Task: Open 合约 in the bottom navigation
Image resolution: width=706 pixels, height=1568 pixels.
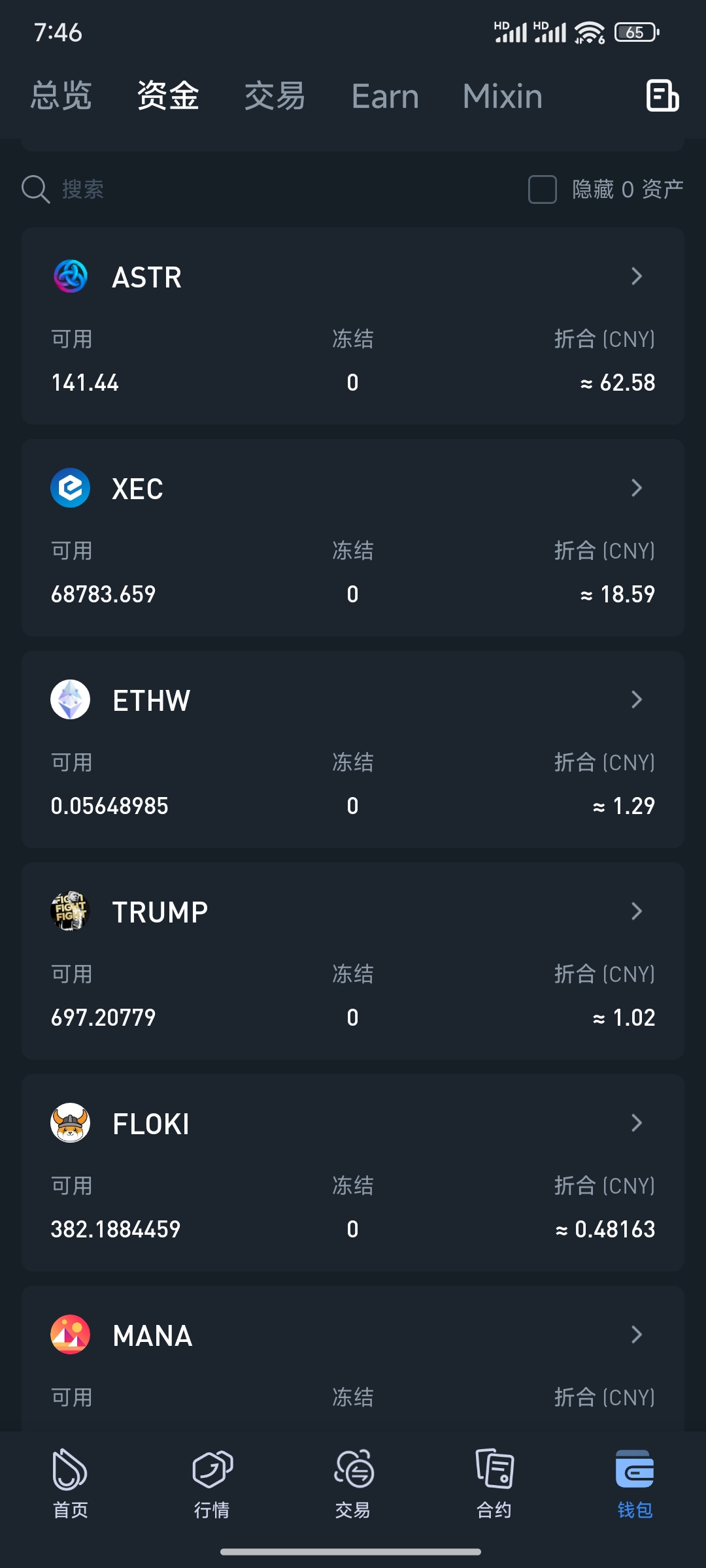Action: coord(494,1483)
